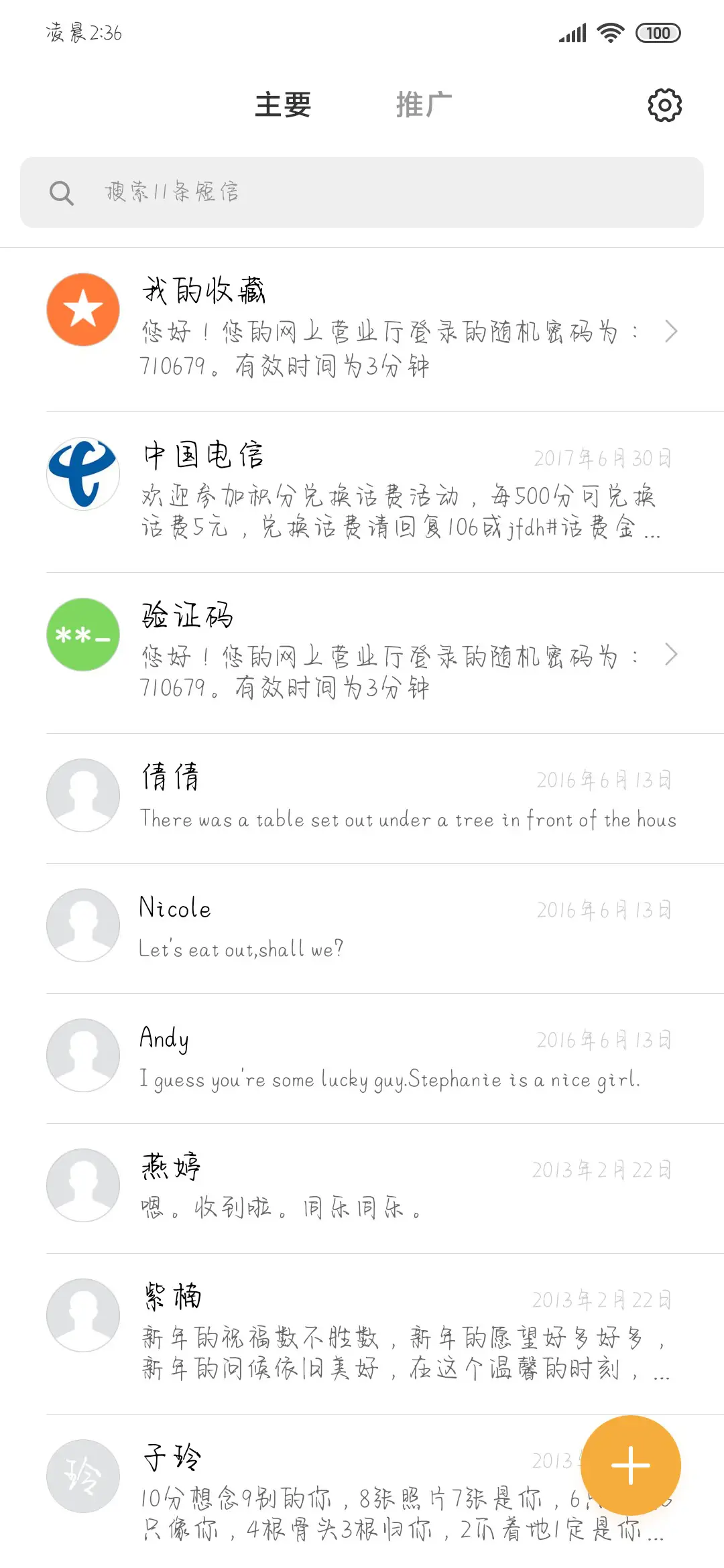
Task: Select the 倩倩 contact avatar
Action: point(82,795)
